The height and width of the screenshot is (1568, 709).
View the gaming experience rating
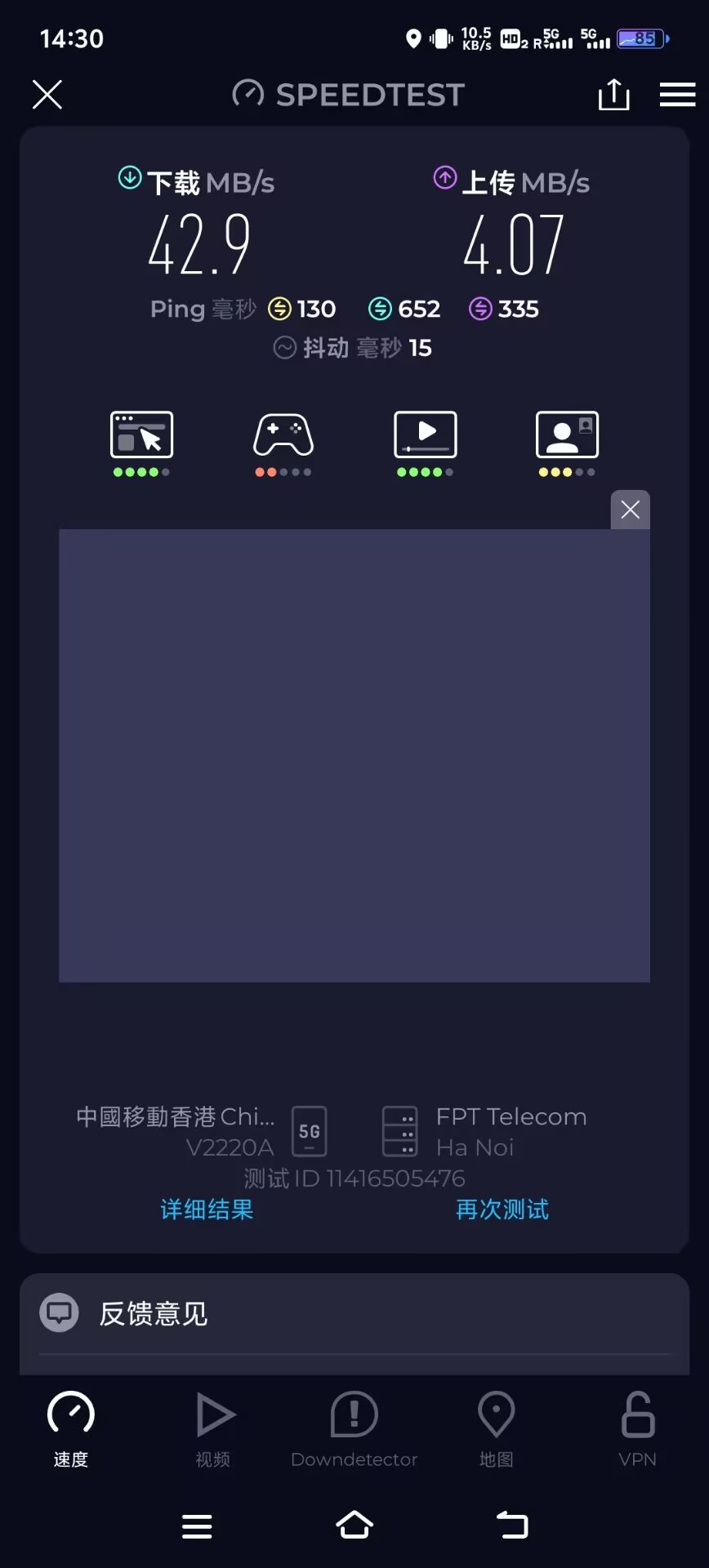283,443
